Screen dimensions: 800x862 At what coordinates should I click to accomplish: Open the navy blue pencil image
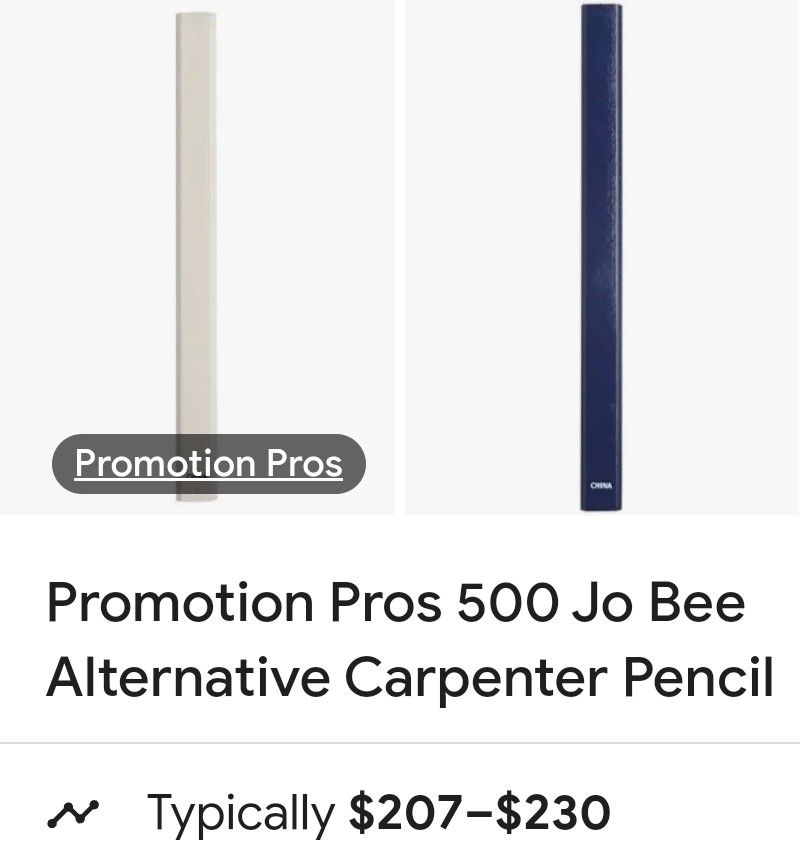pos(601,256)
